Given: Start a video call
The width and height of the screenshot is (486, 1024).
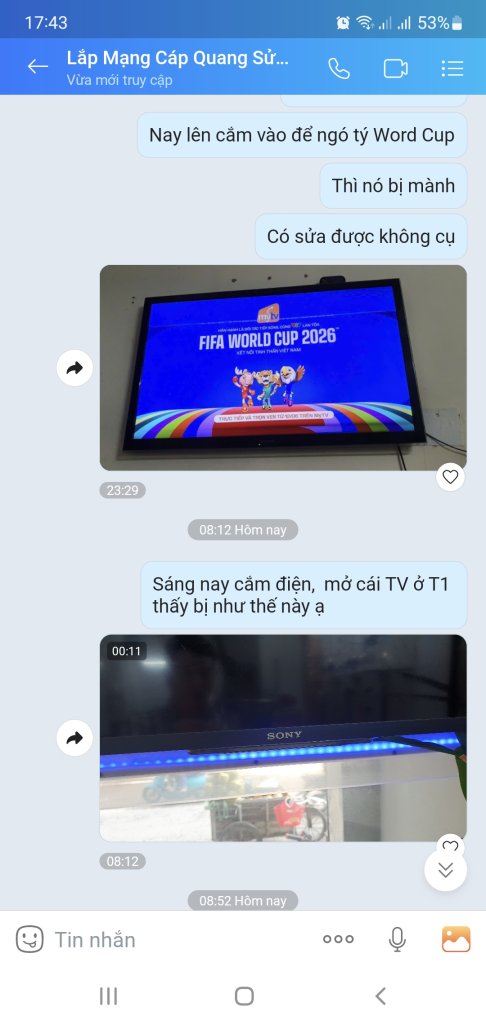Looking at the screenshot, I should pos(395,68).
